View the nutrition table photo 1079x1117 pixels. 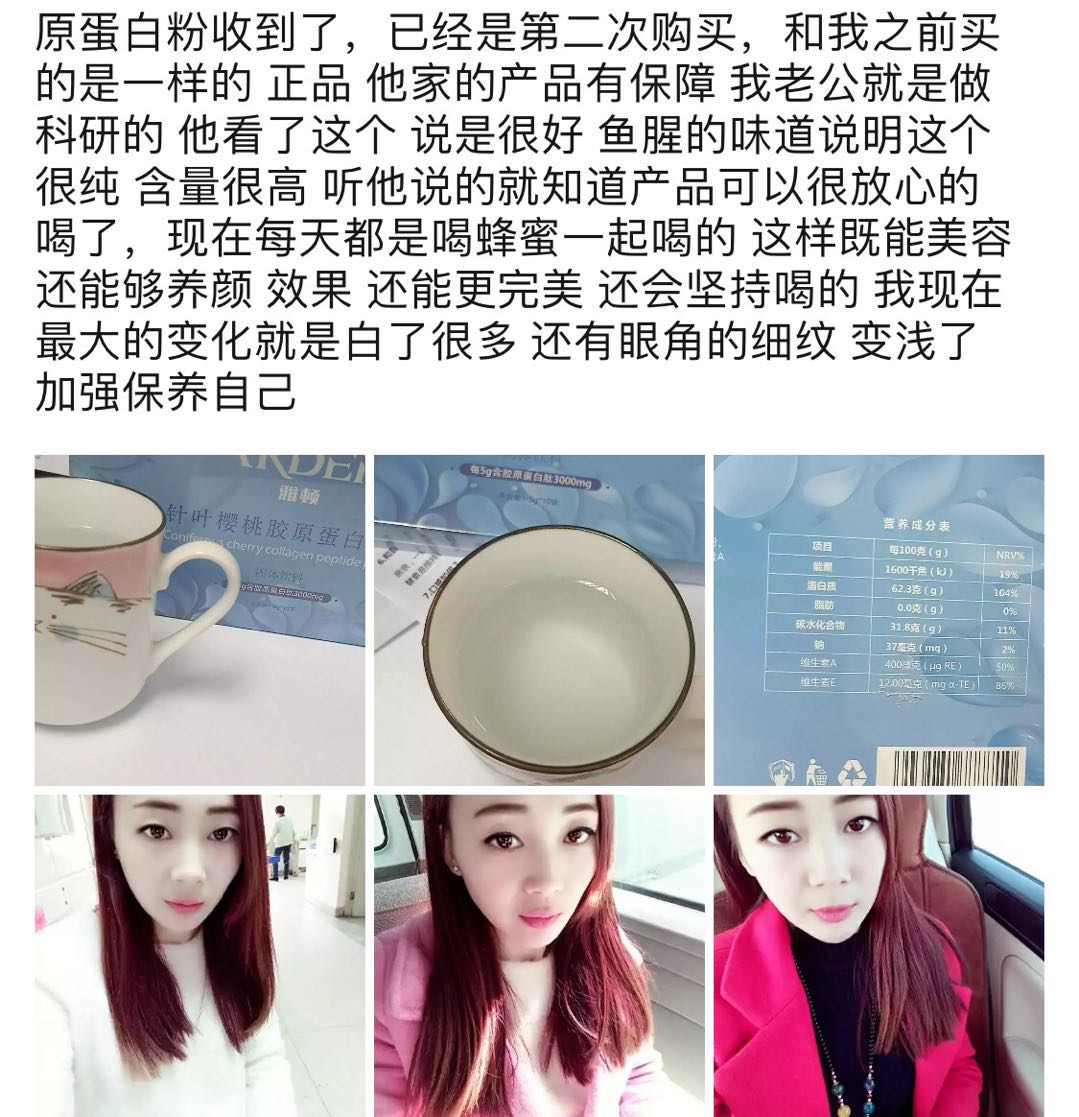click(878, 620)
